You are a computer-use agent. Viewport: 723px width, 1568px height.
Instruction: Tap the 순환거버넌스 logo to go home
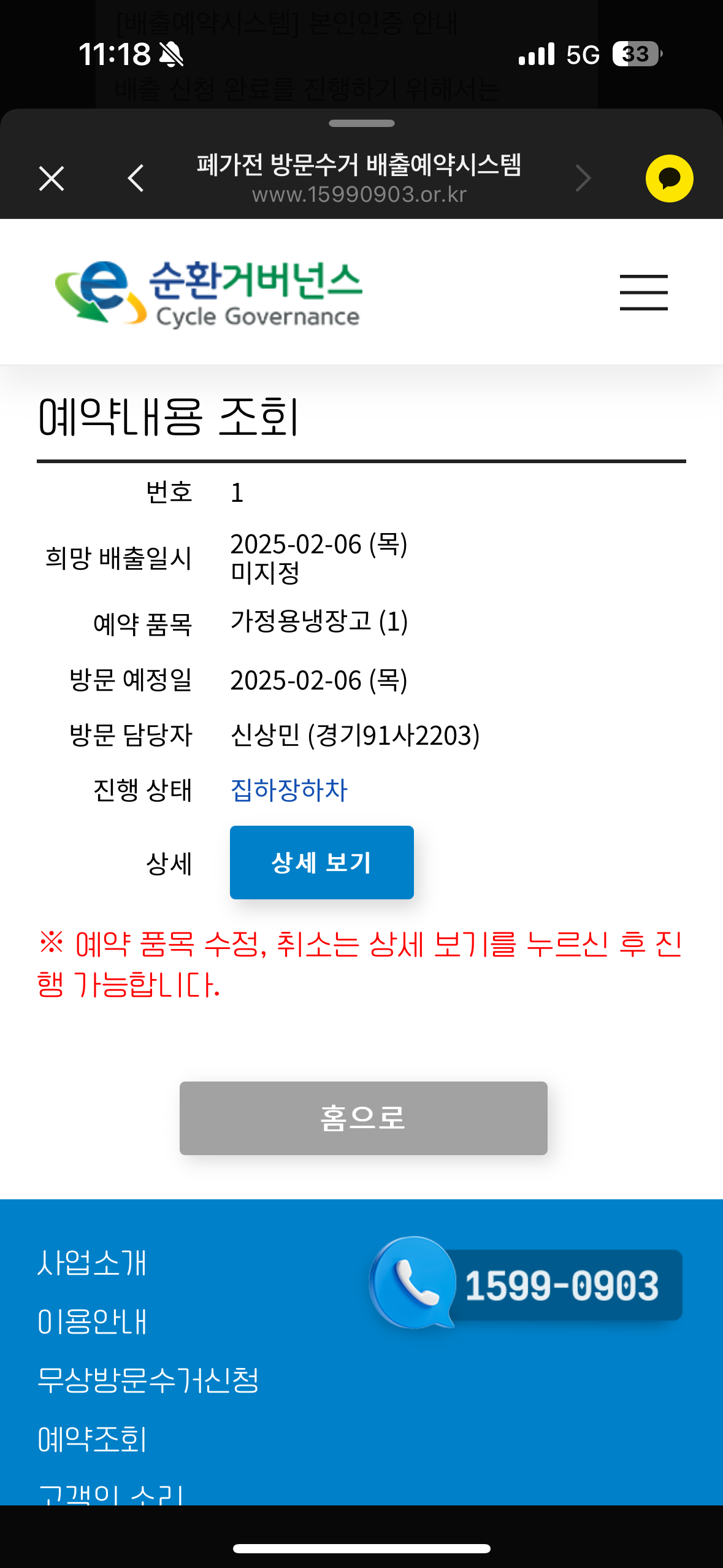[208, 293]
